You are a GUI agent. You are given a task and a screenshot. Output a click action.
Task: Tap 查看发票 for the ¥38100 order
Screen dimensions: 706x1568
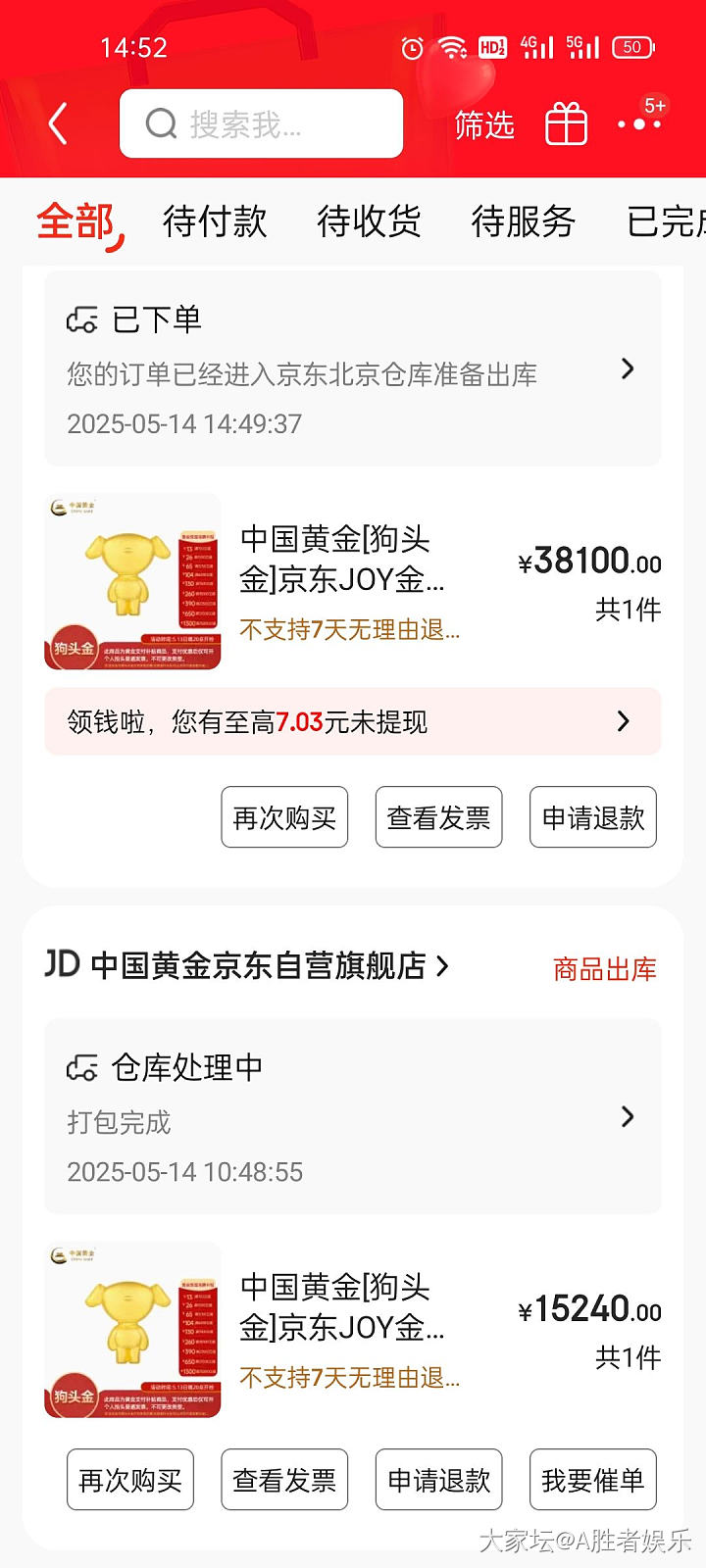click(x=438, y=817)
